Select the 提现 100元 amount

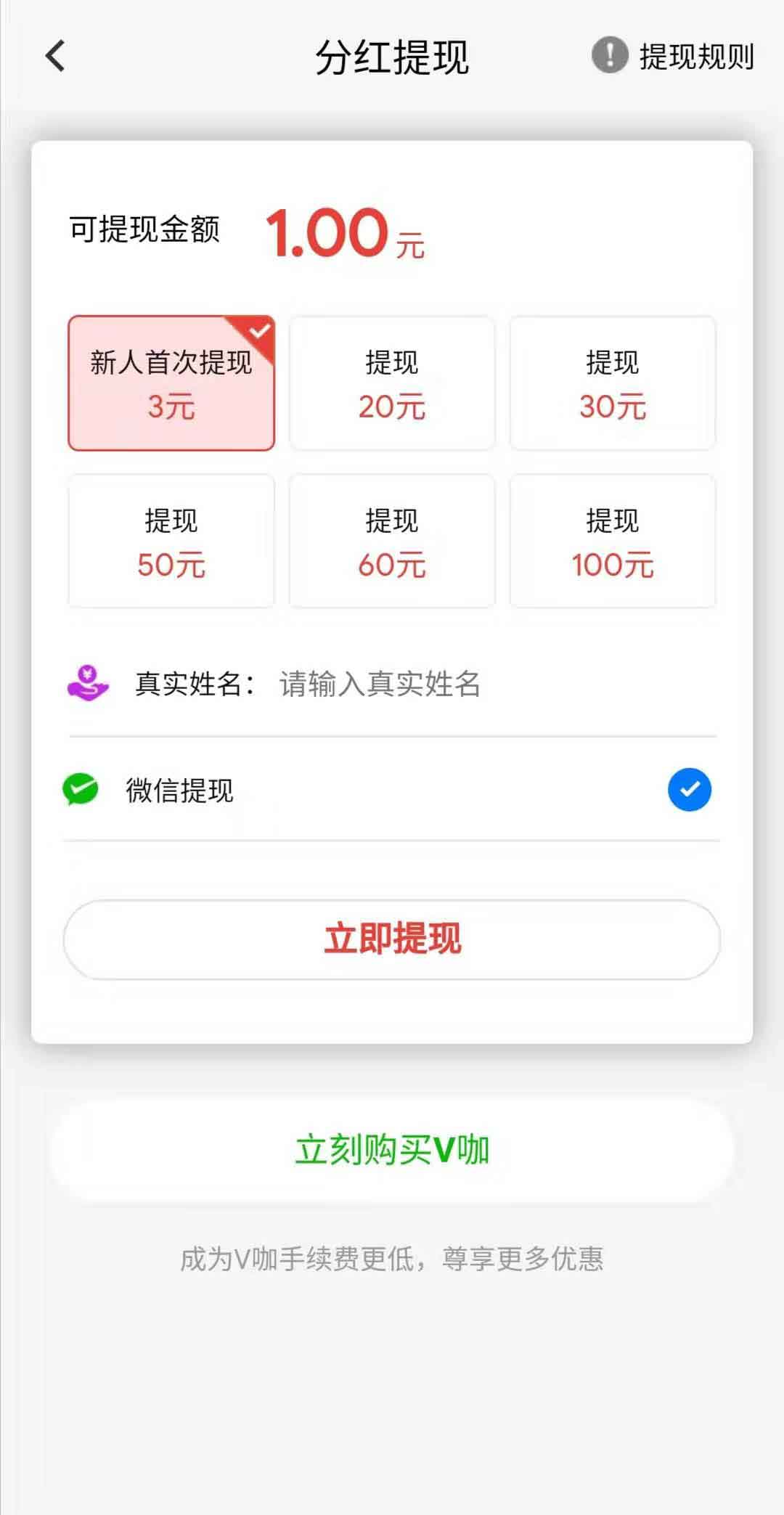click(x=613, y=541)
